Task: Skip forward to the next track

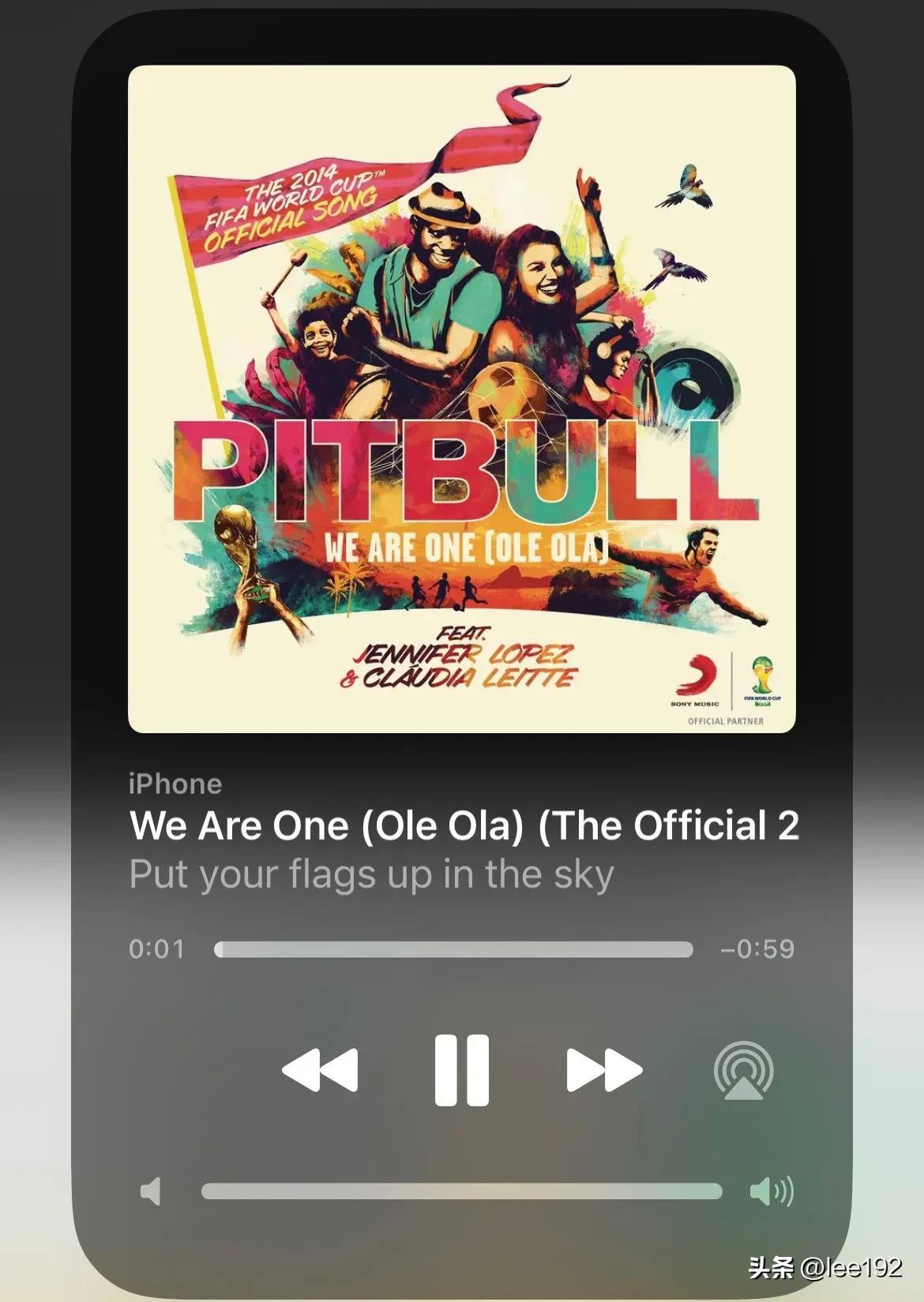Action: click(x=604, y=1070)
